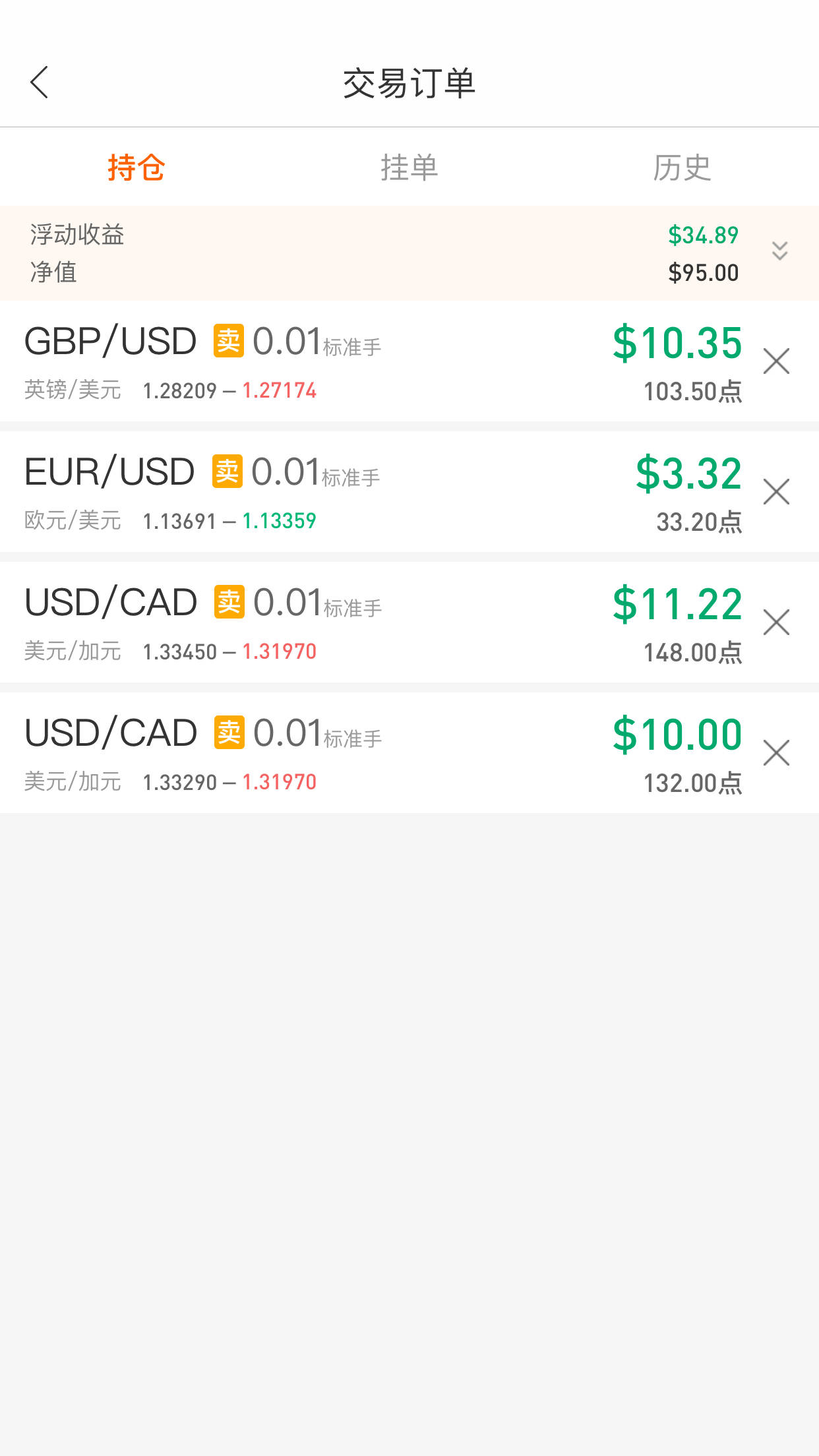
Task: Close the GBP/USD sell position
Action: click(776, 361)
